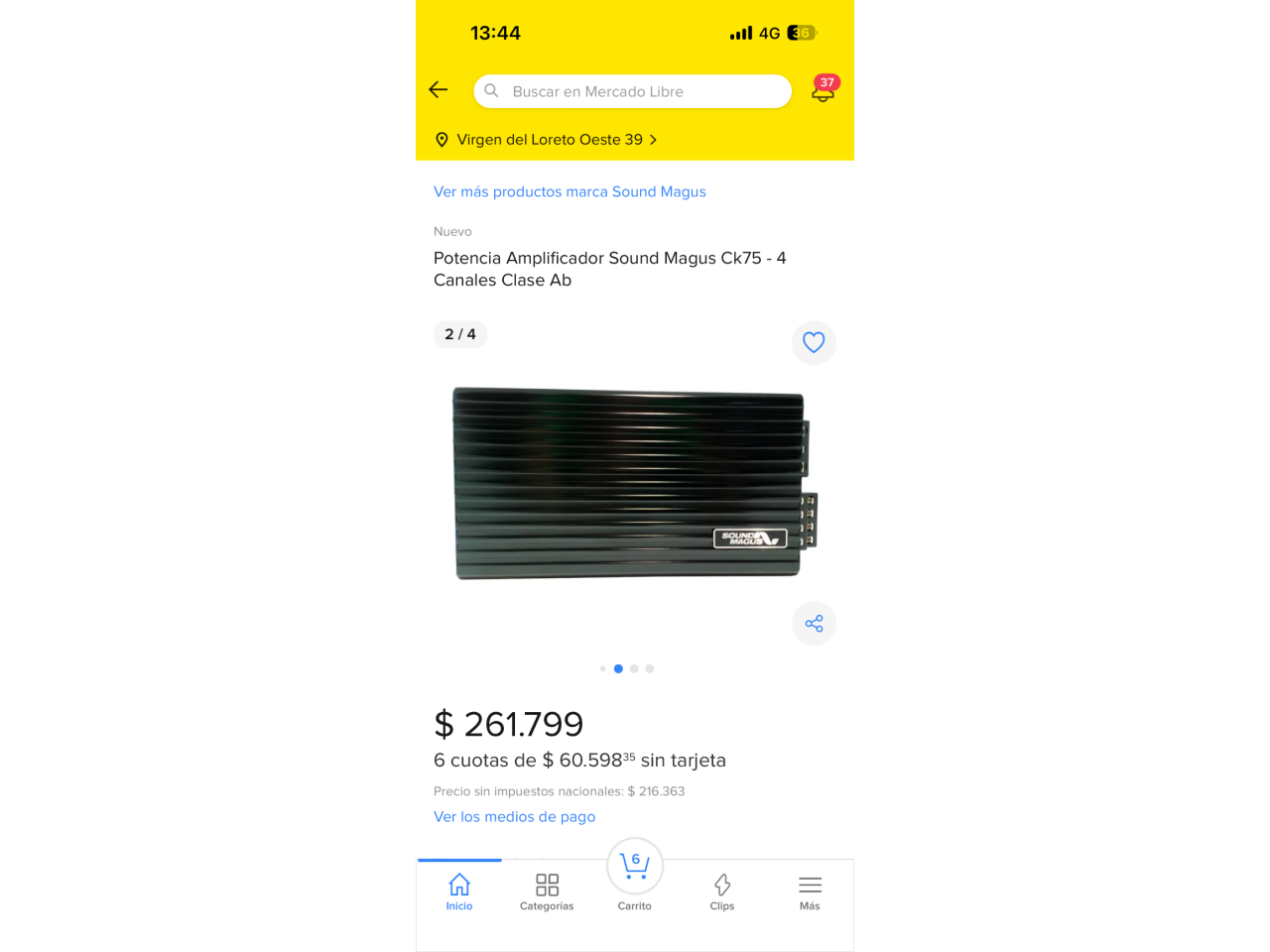Switch to the Categorías tab

pyautogui.click(x=547, y=891)
